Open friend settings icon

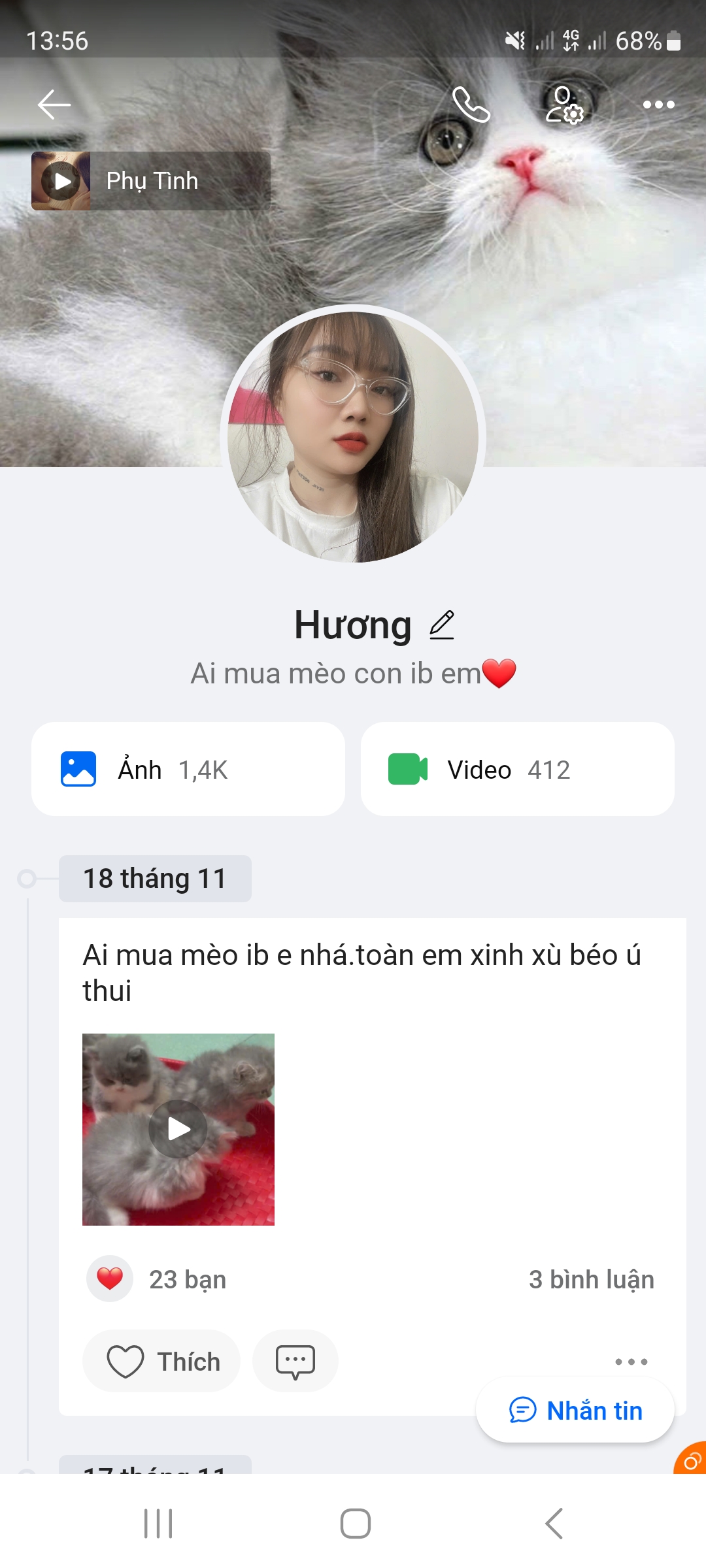pyautogui.click(x=564, y=105)
